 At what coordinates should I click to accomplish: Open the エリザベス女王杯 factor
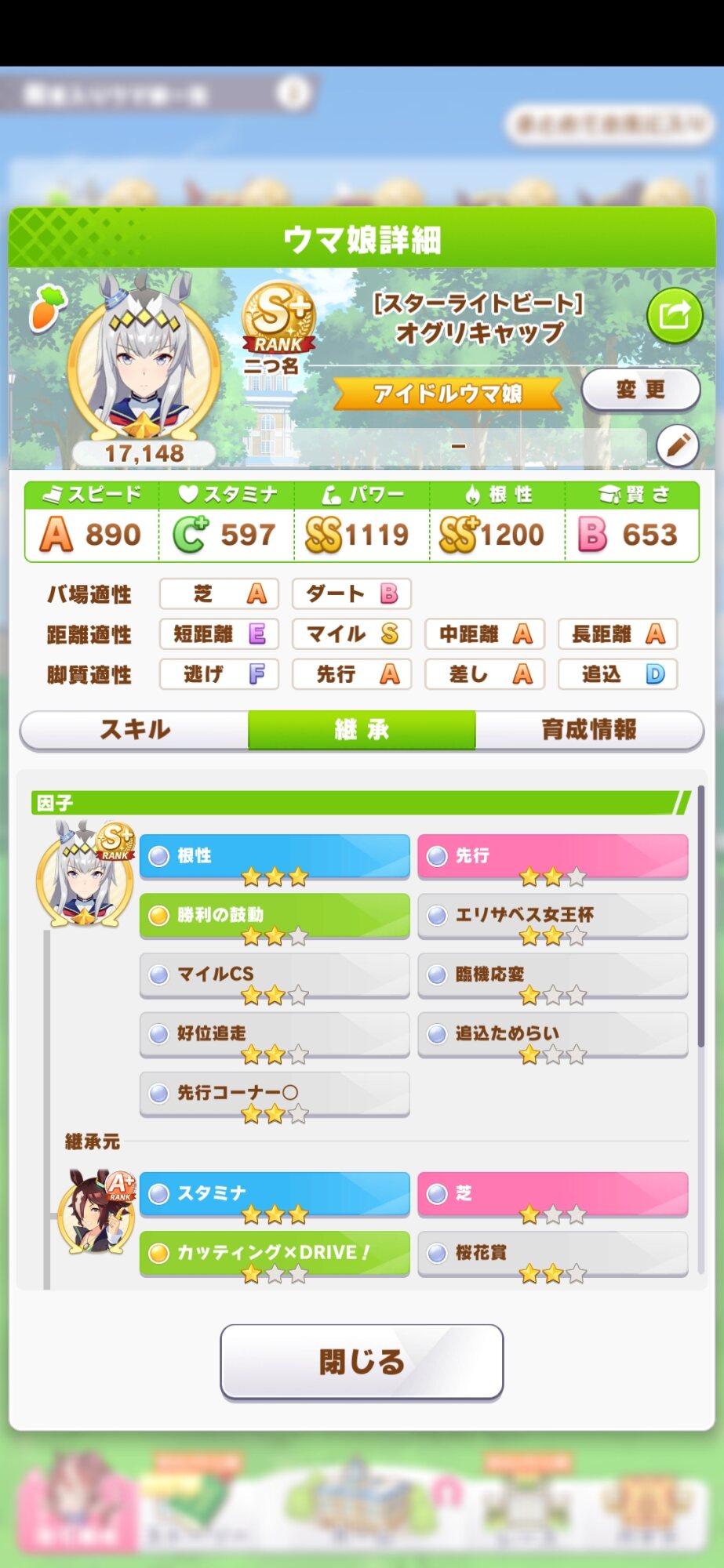click(x=553, y=916)
